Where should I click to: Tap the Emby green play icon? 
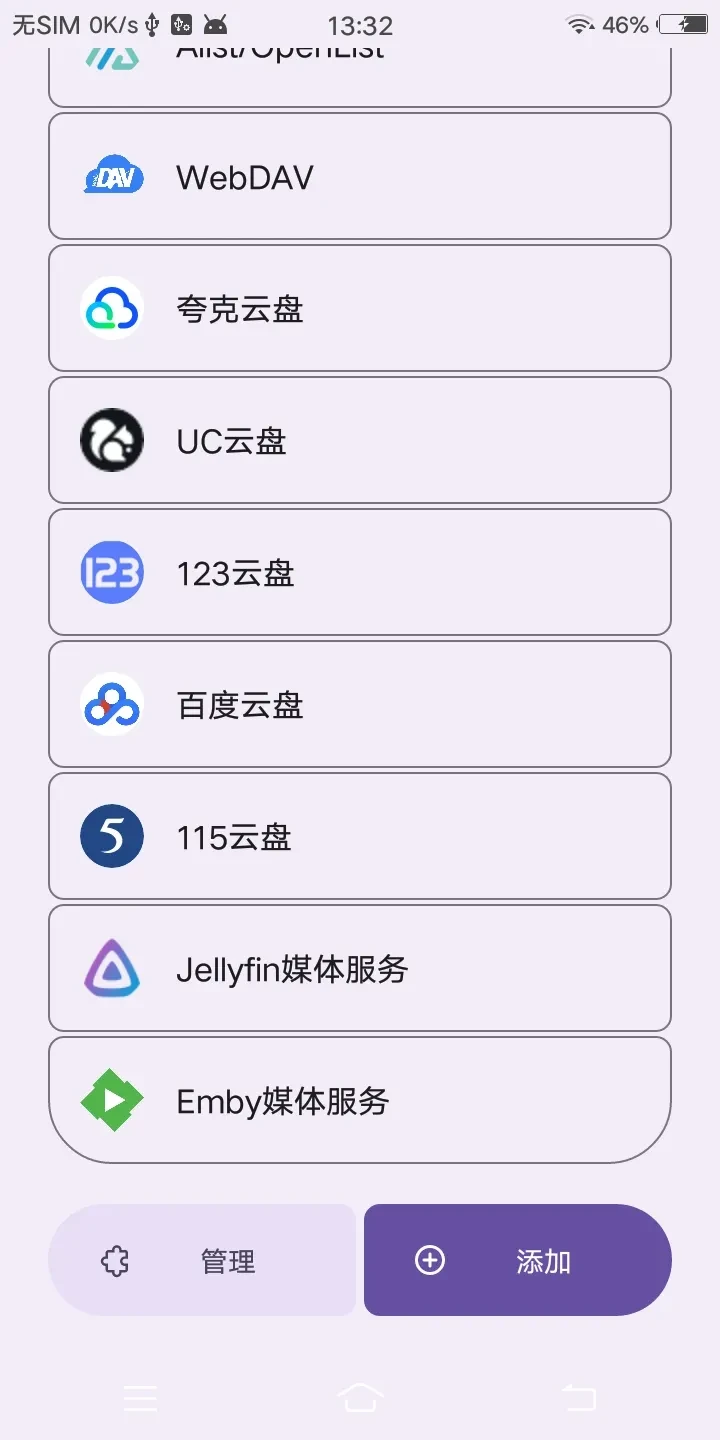pyautogui.click(x=110, y=1100)
